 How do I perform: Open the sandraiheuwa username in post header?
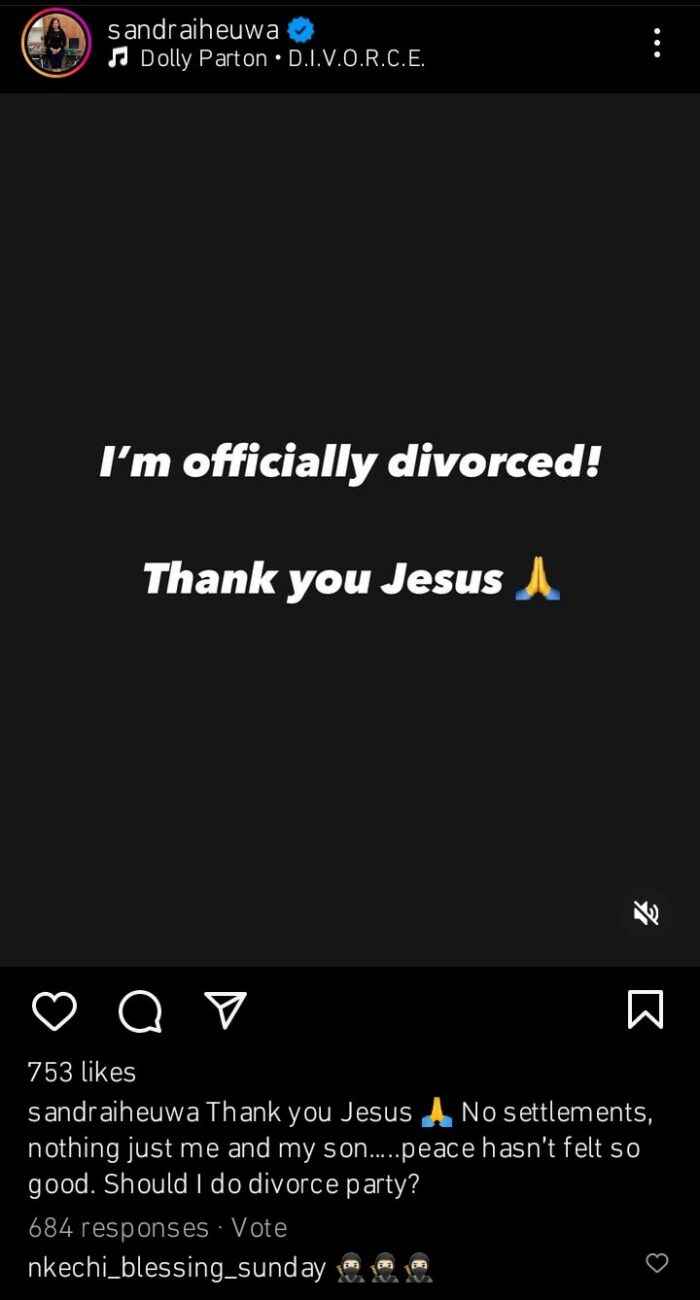[193, 31]
